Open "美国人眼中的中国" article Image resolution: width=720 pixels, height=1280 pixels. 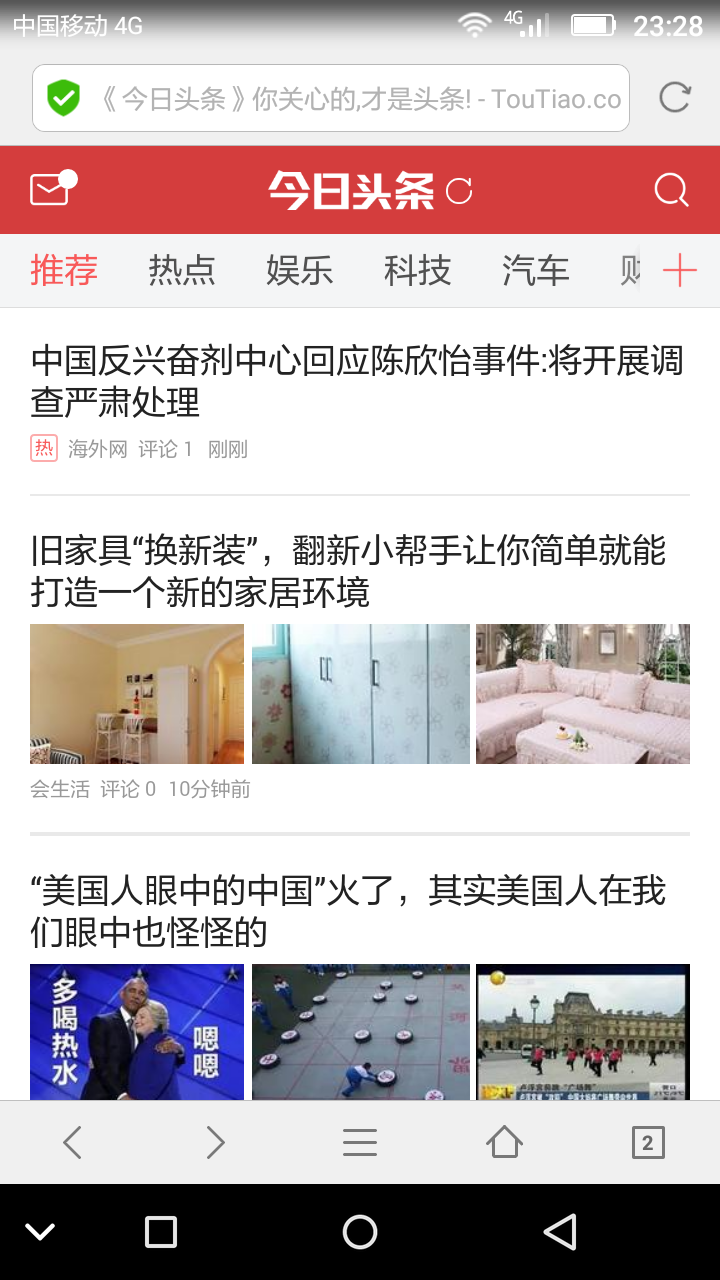[348, 911]
